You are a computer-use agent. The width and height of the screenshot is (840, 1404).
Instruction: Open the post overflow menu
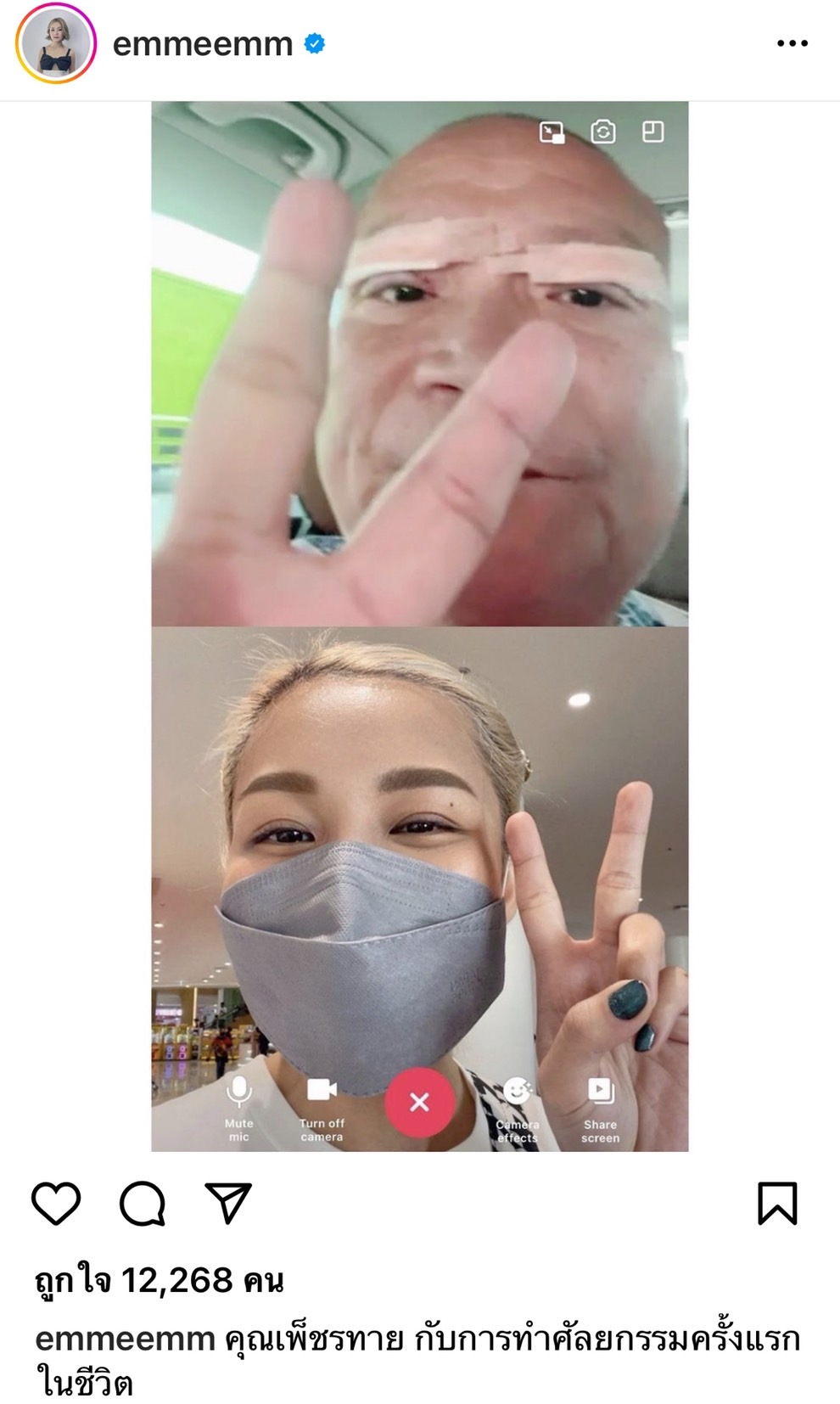792,43
